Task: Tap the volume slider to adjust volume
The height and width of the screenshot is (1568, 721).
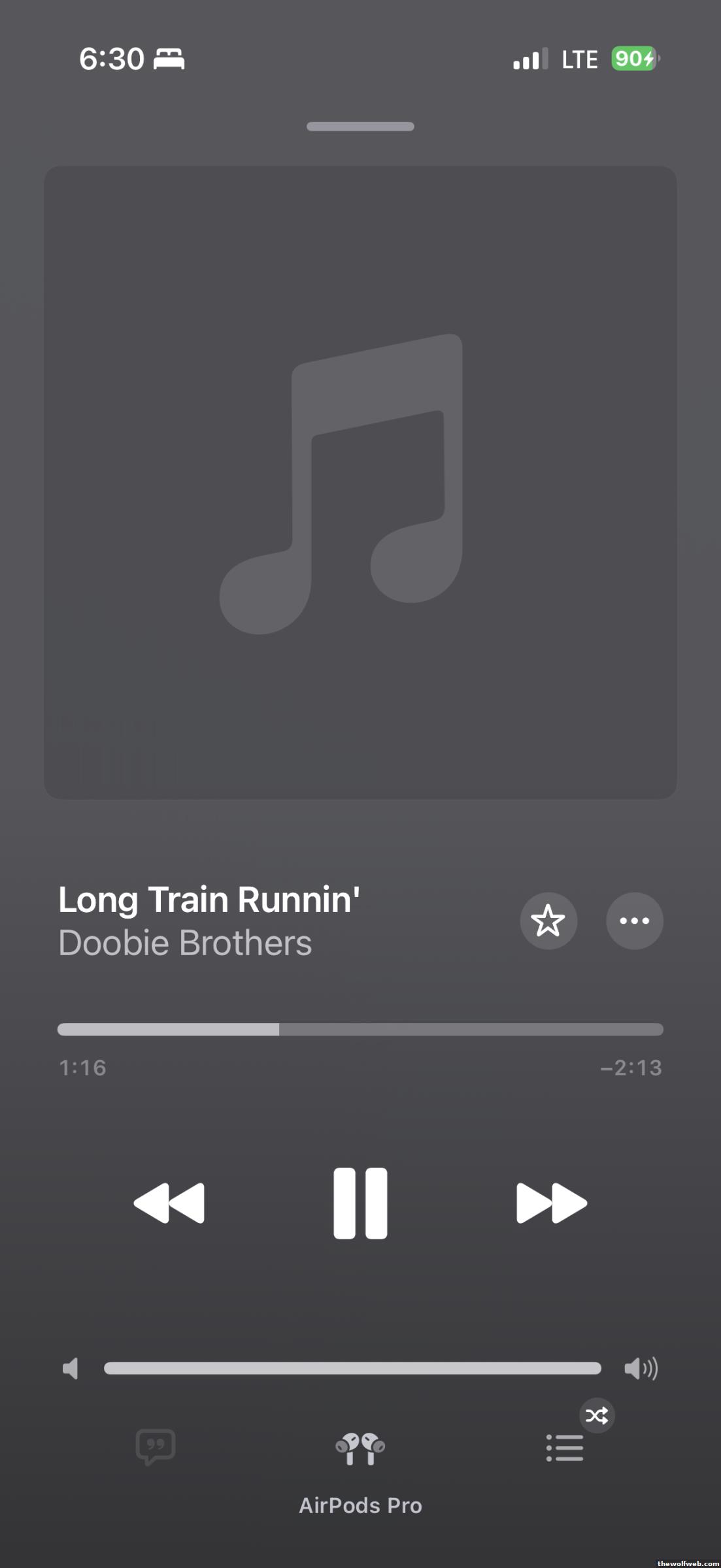Action: tap(352, 1368)
